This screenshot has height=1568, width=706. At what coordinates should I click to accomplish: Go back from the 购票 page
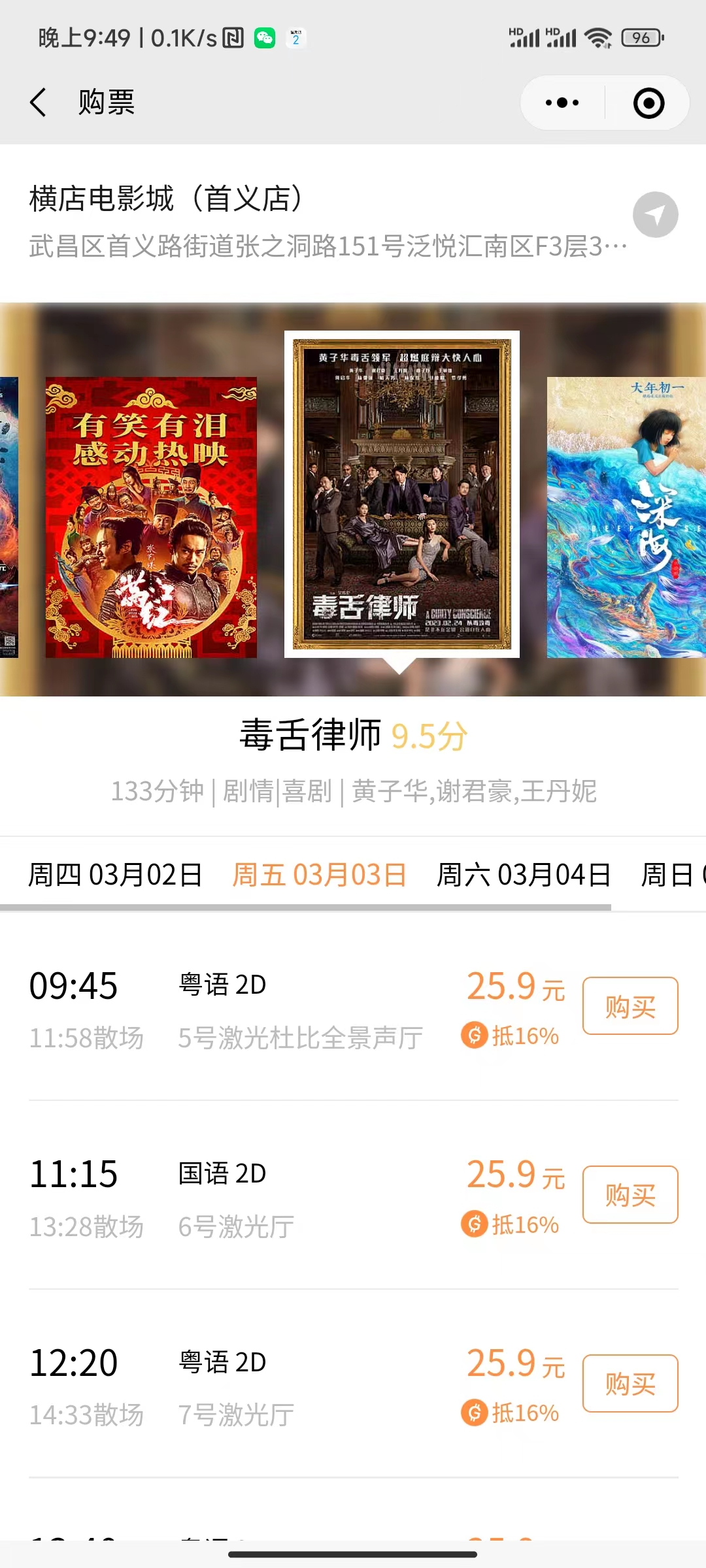[x=39, y=103]
